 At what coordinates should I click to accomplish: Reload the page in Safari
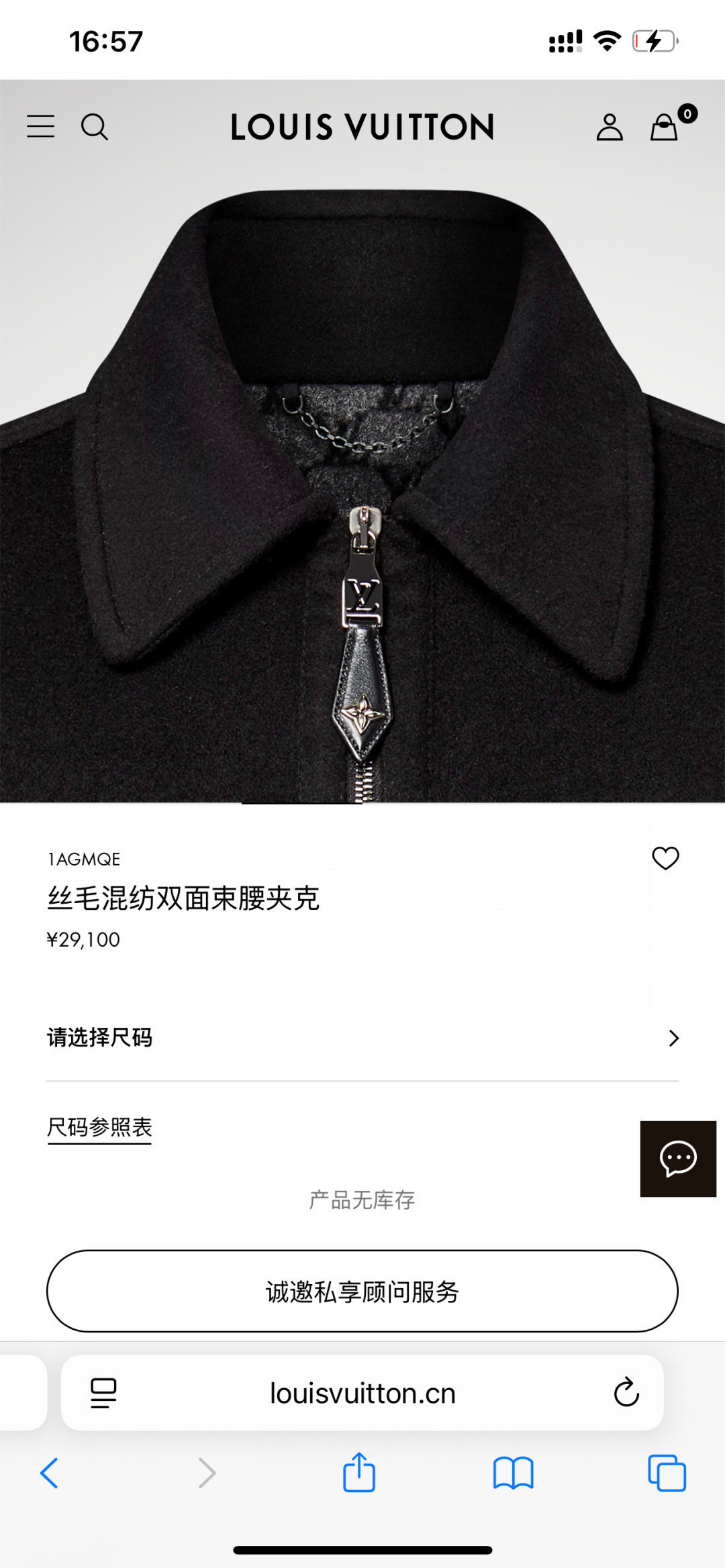pyautogui.click(x=626, y=1393)
